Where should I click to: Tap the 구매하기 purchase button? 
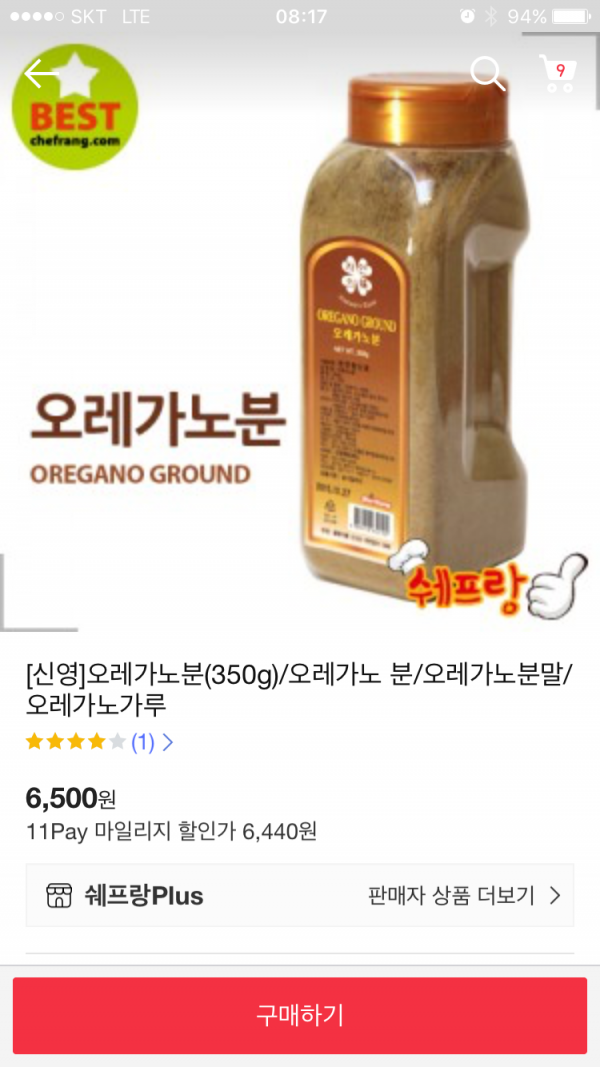click(300, 1015)
